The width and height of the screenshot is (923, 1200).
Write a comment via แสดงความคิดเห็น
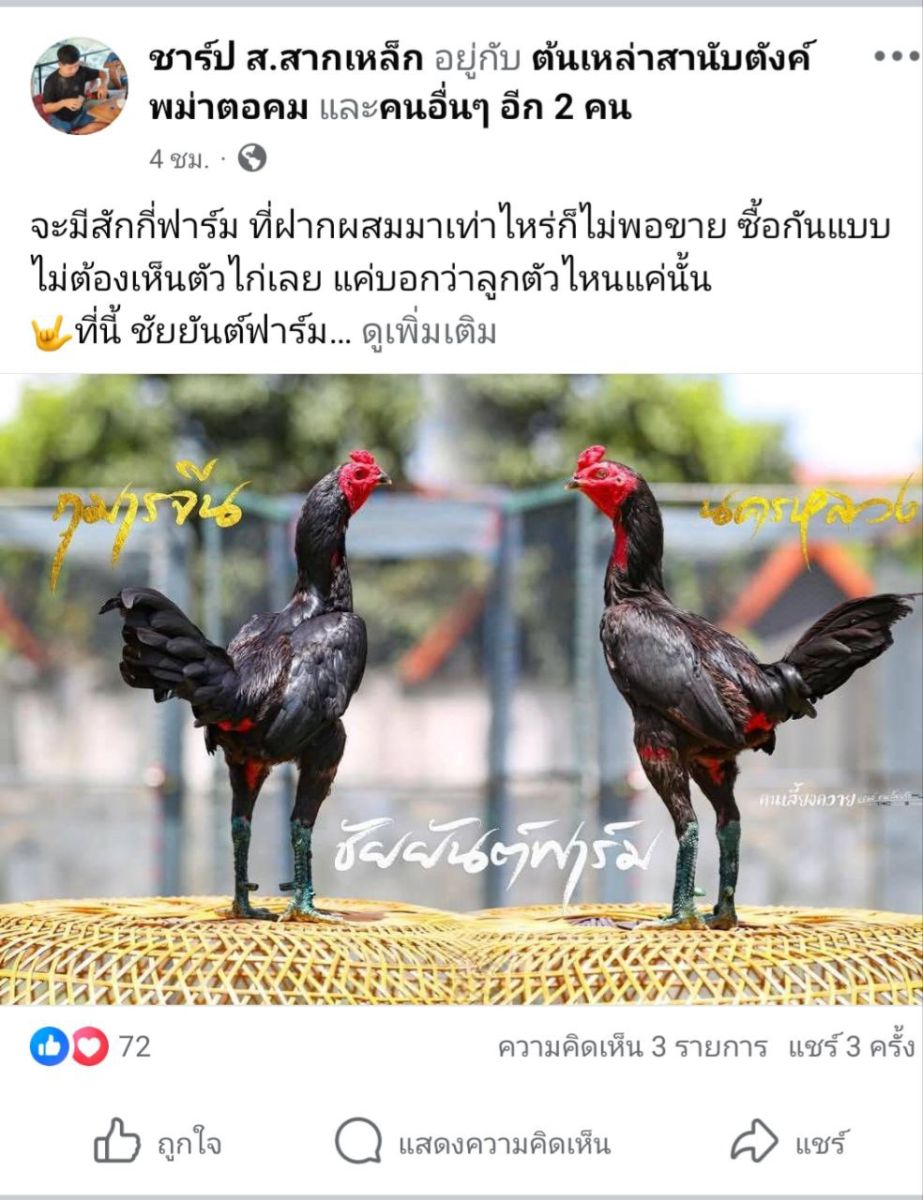point(472,1142)
